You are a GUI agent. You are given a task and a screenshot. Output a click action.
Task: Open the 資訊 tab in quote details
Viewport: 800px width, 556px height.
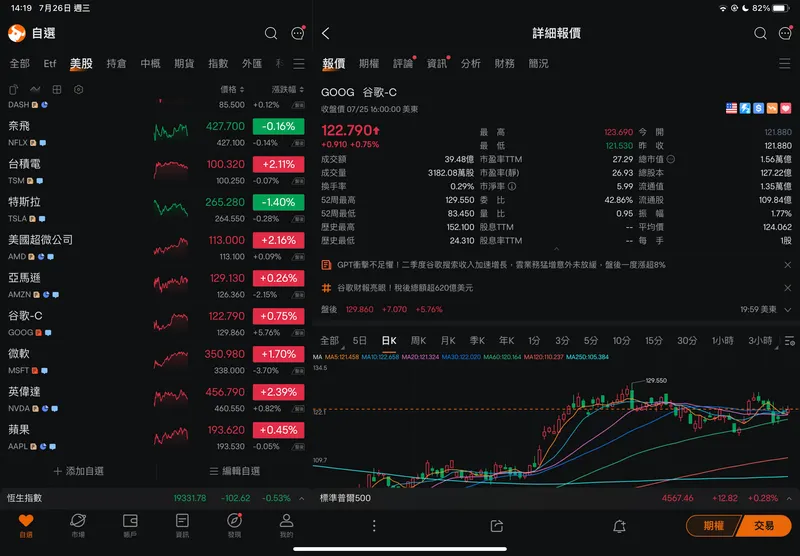tap(437, 64)
